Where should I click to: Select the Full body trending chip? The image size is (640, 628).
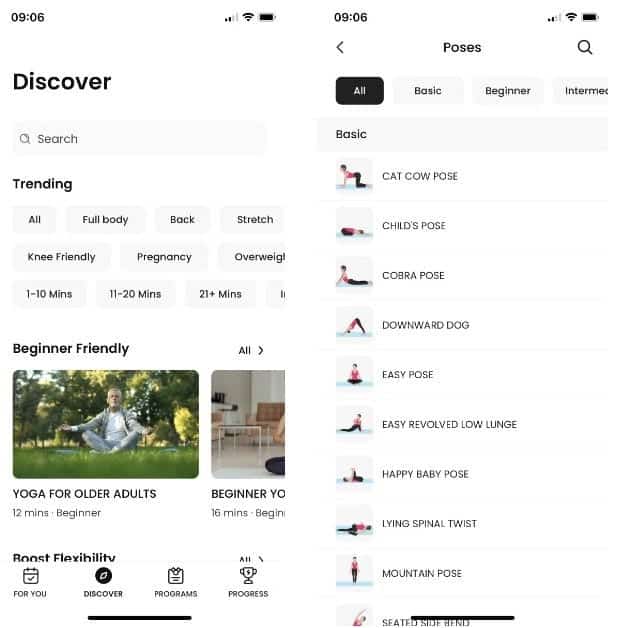coord(105,220)
